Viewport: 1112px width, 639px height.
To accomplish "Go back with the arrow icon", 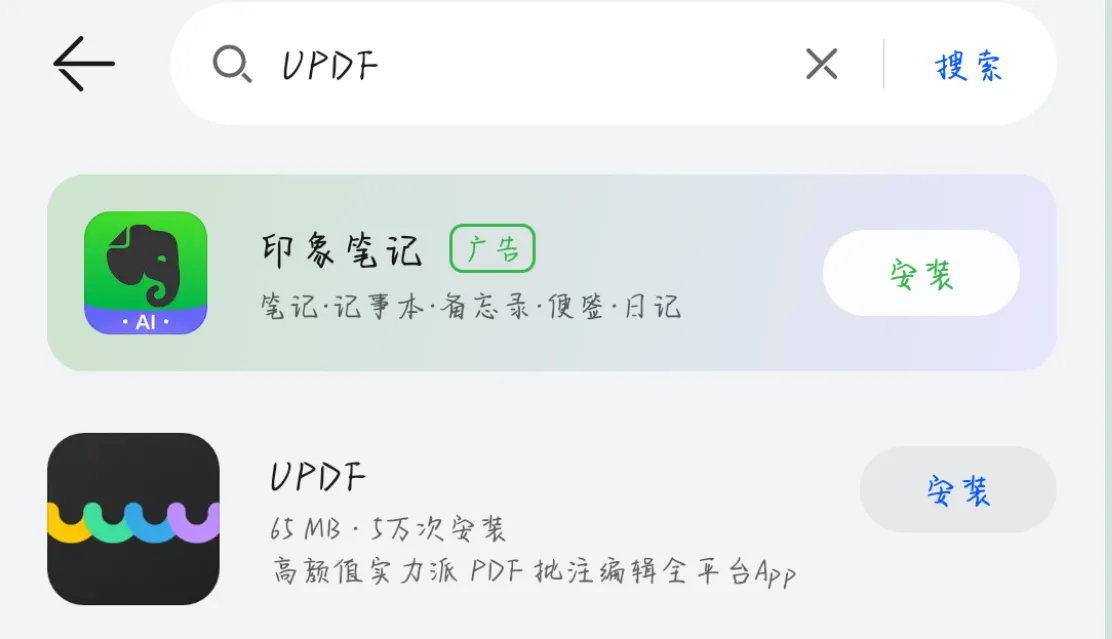I will 84,64.
